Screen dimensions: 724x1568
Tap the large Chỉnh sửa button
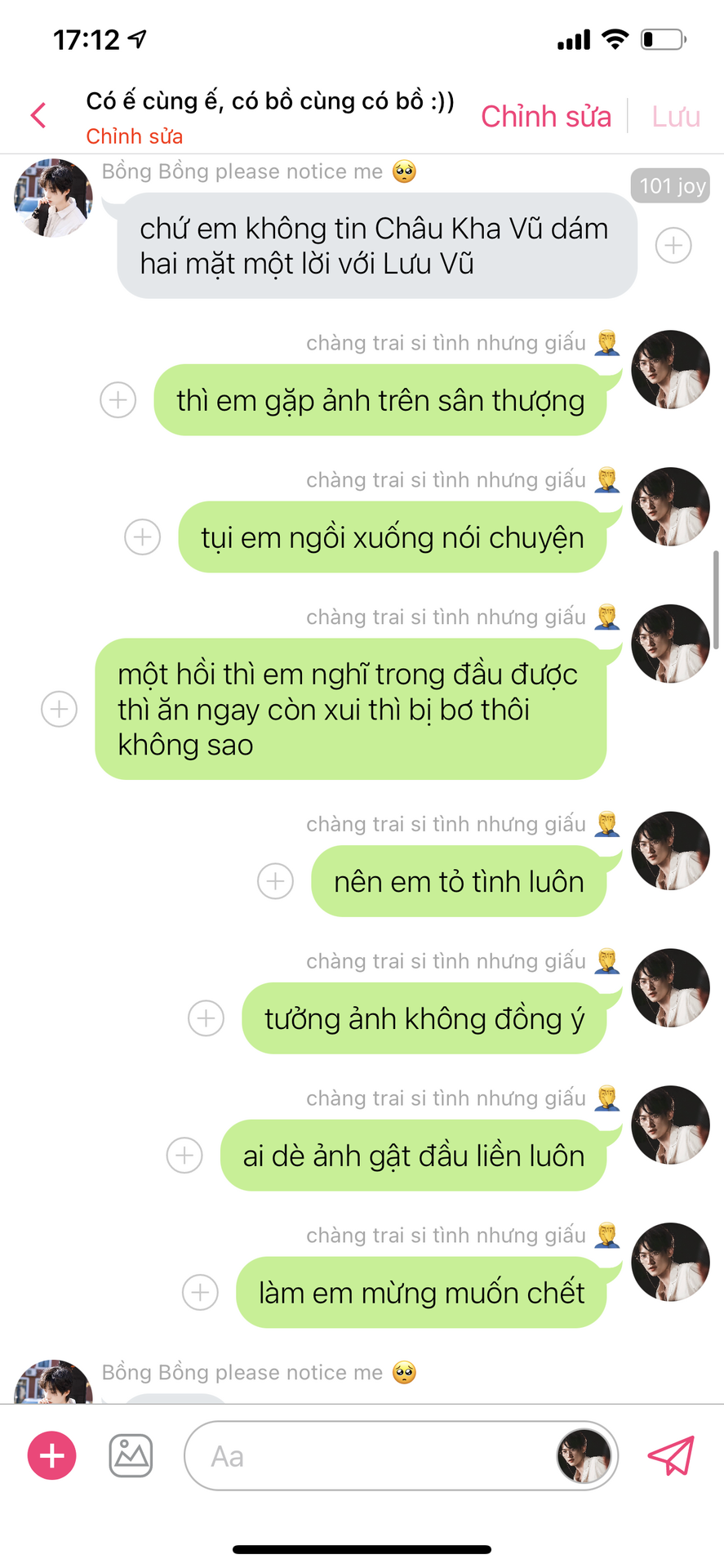click(x=546, y=117)
